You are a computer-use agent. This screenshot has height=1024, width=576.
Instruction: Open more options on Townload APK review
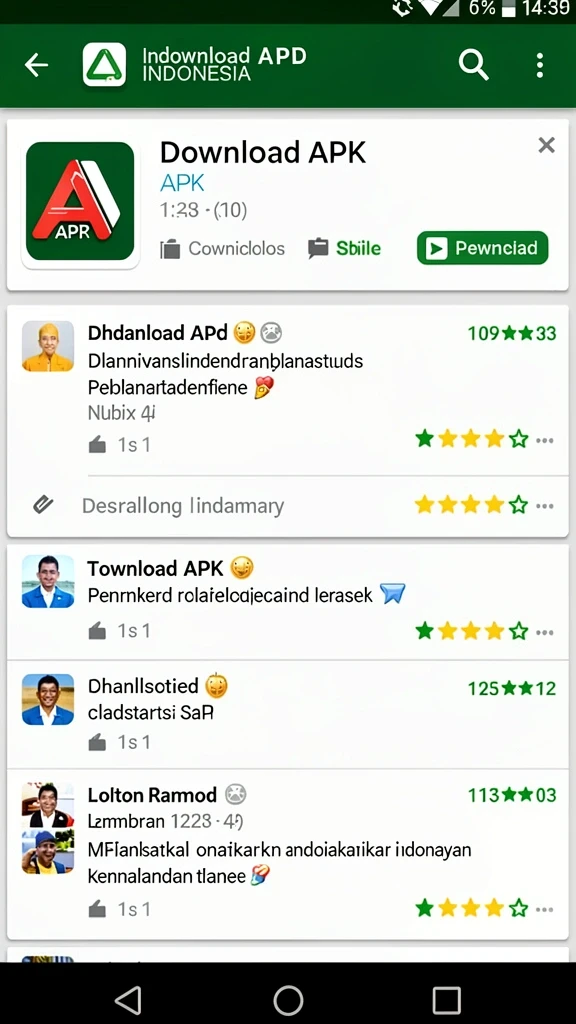[545, 632]
